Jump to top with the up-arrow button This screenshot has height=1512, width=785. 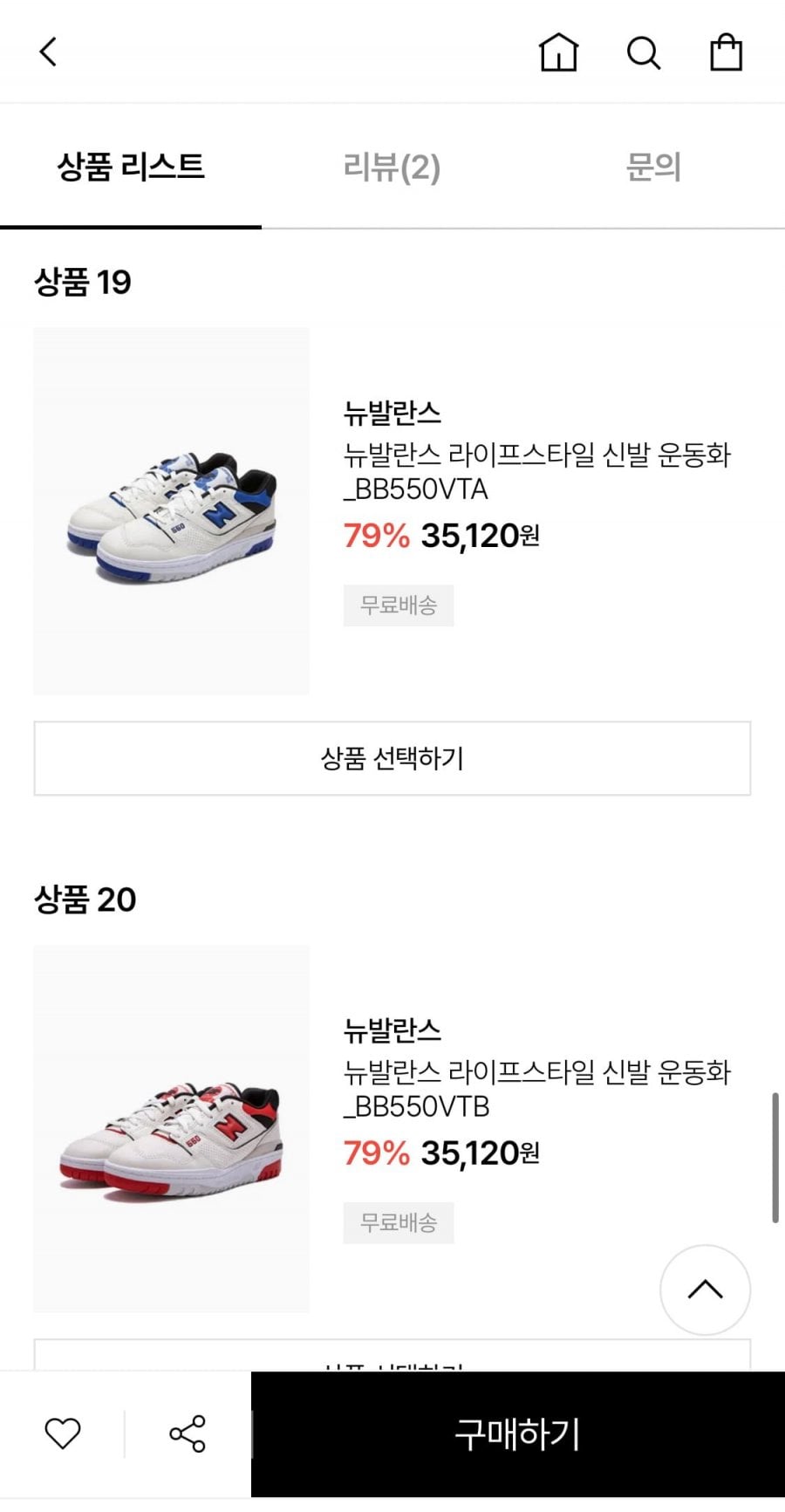[705, 1290]
